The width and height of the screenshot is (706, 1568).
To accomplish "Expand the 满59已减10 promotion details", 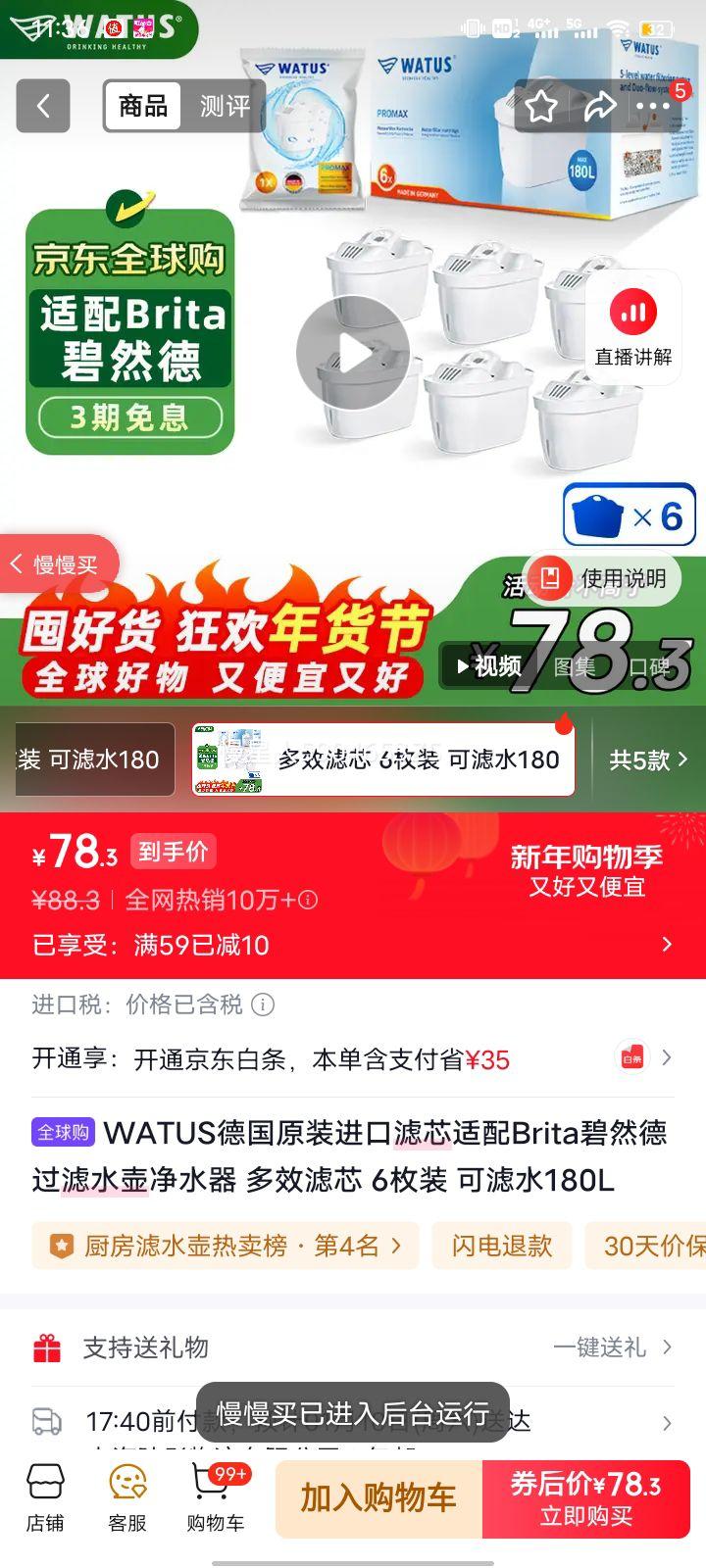I will coord(353,946).
